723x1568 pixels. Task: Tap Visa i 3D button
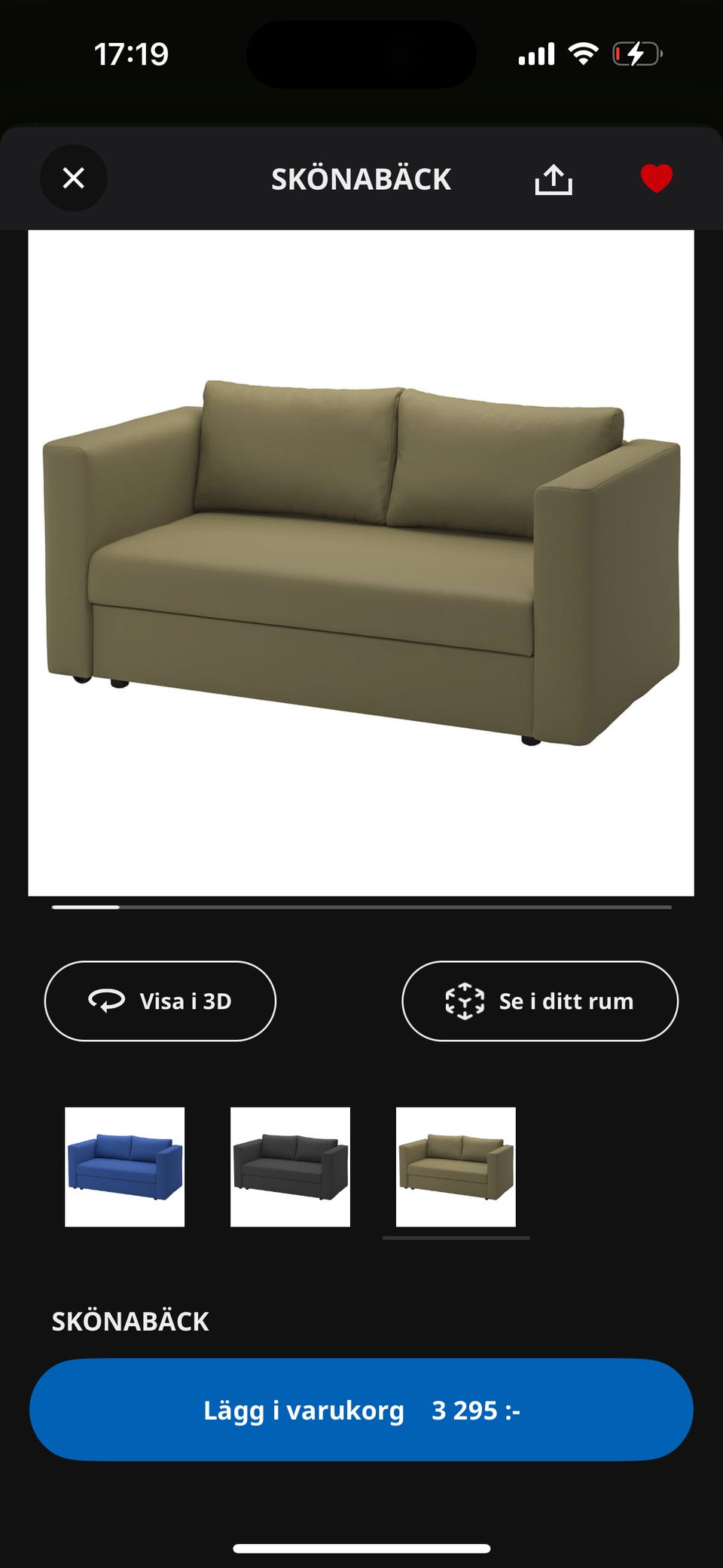tap(160, 1001)
